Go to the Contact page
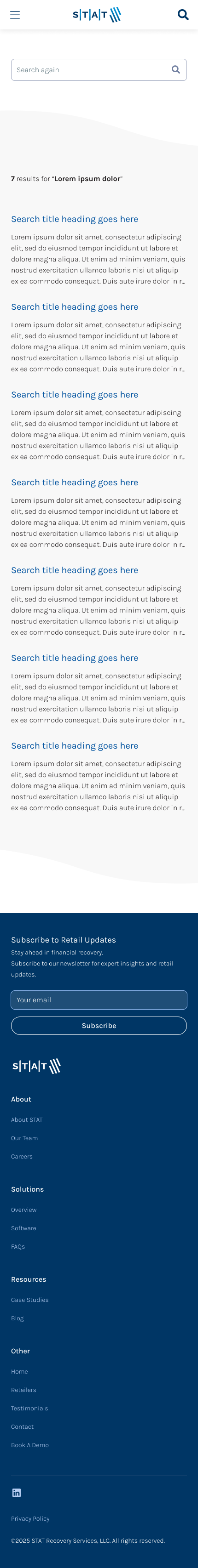Screen dimensions: 198x1568 pos(23,1427)
